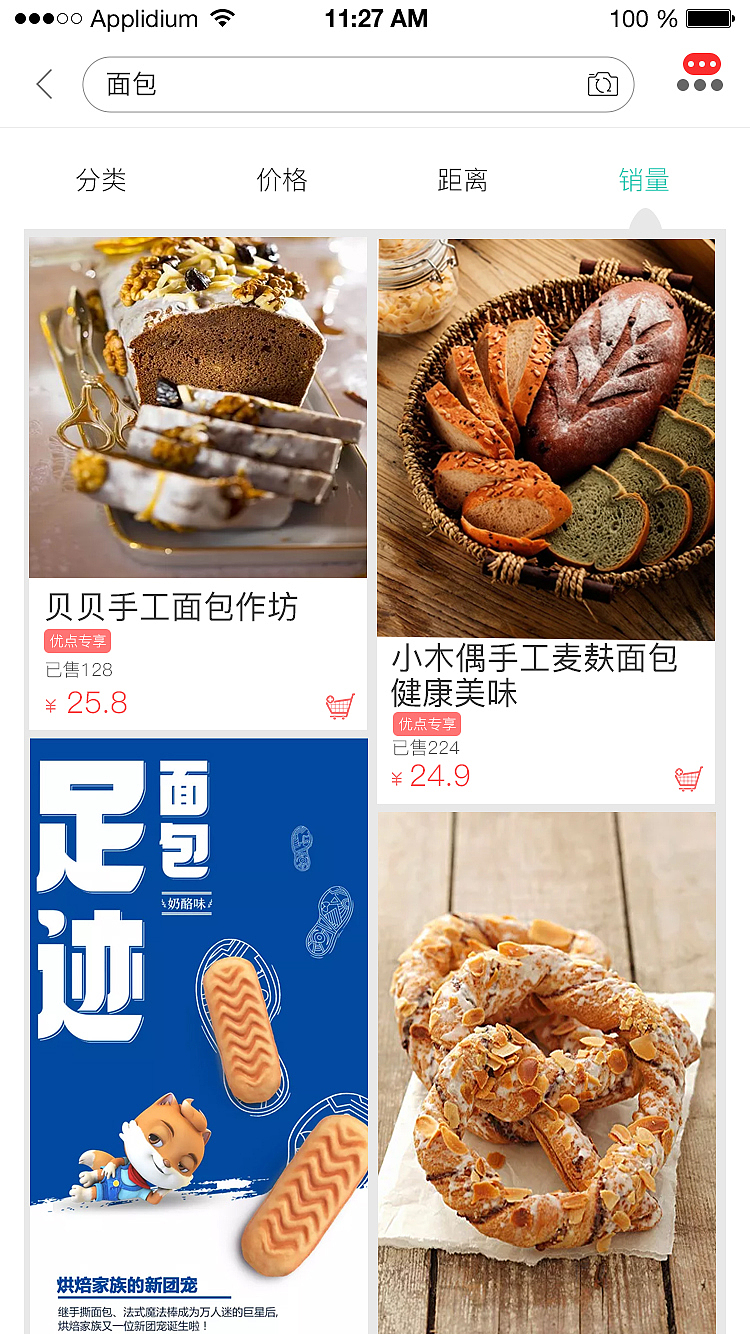This screenshot has width=750, height=1334.
Task: Expand the 分类 filter dropdown
Action: pos(100,180)
